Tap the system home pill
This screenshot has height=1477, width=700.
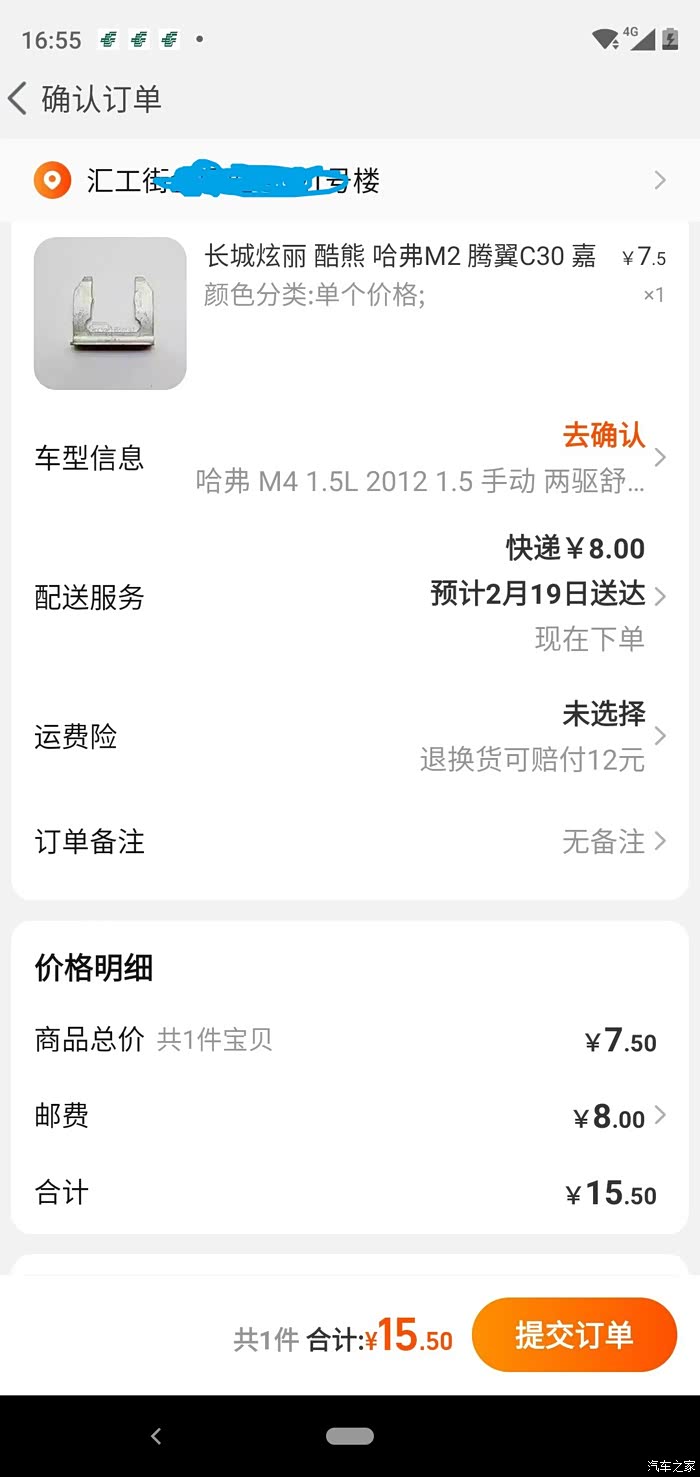350,1436
